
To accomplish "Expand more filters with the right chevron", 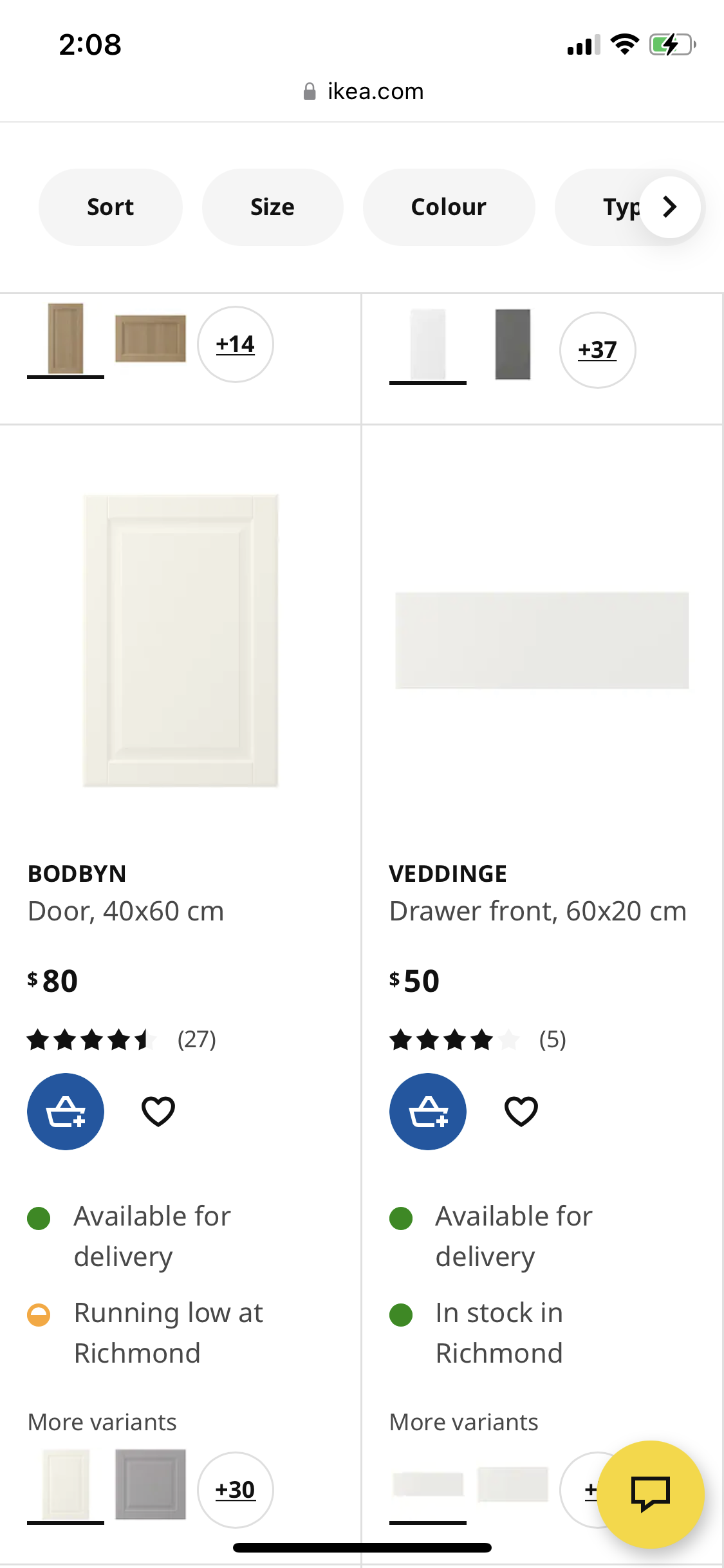I will 669,207.
